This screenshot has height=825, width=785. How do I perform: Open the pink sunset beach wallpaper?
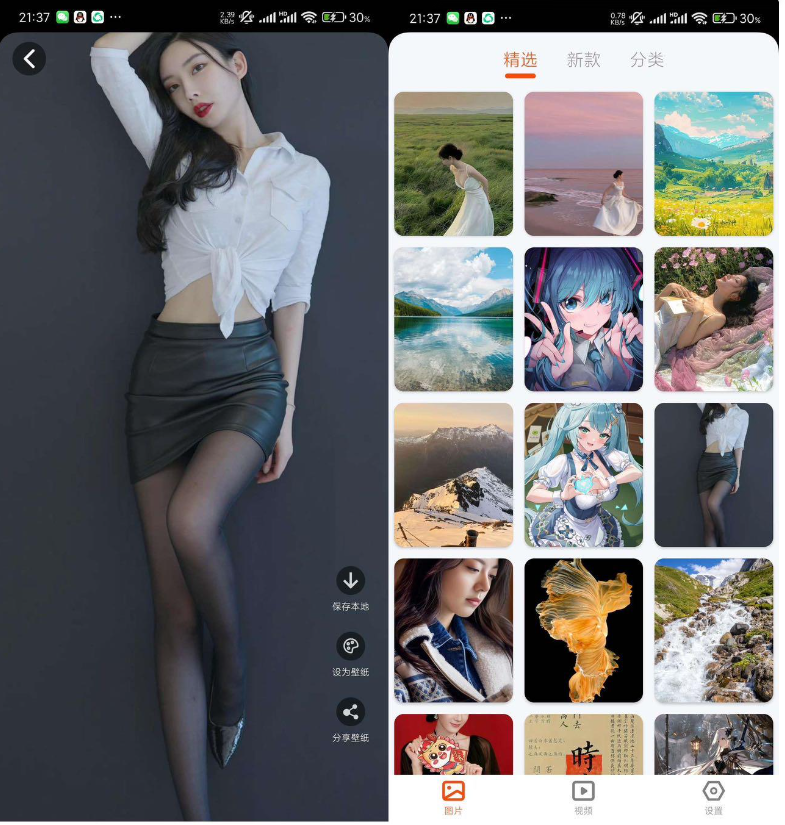pos(583,164)
